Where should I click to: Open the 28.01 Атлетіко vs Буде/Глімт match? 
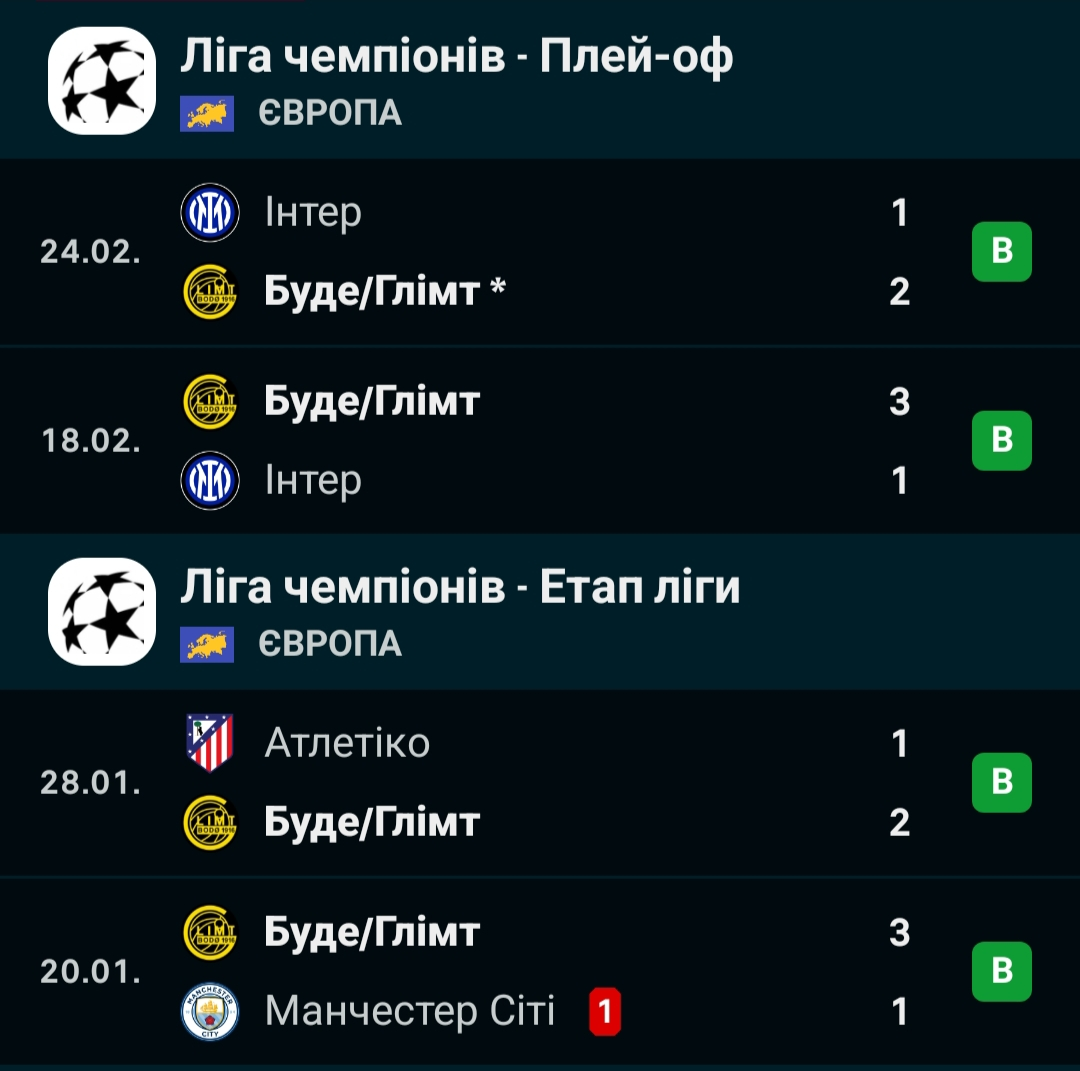pyautogui.click(x=540, y=783)
